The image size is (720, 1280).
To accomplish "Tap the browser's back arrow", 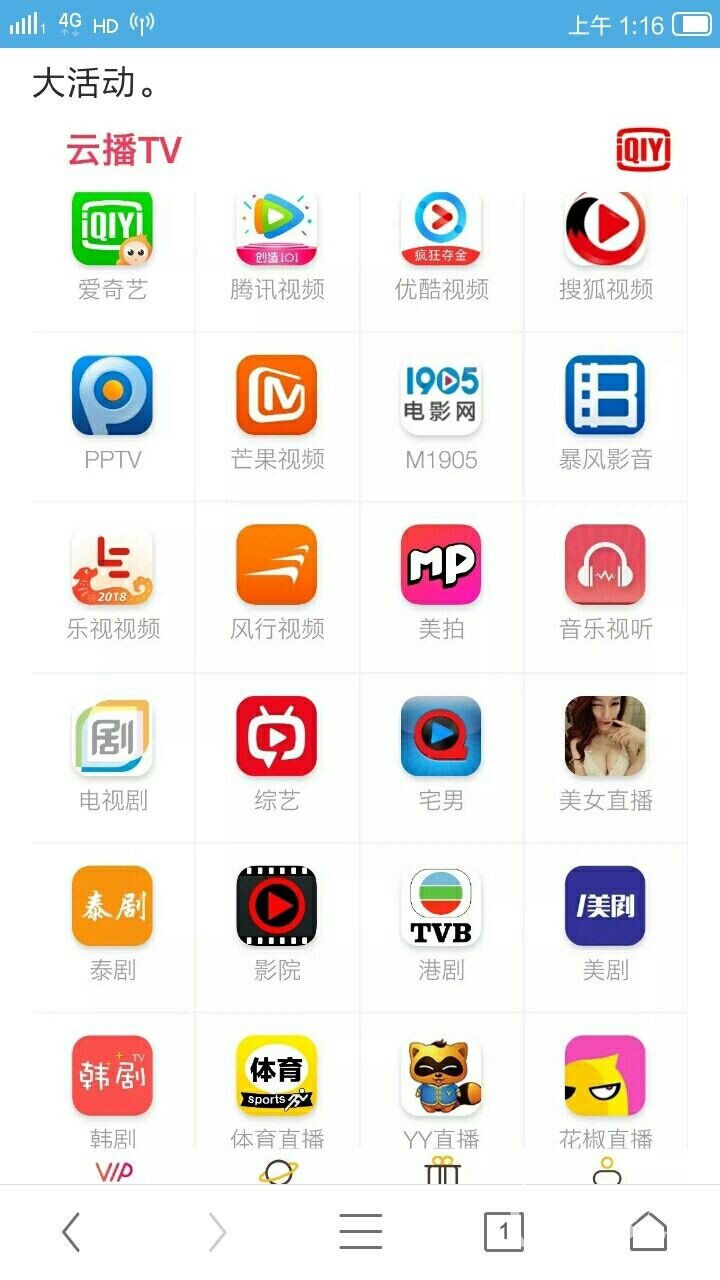I will coord(71,1232).
